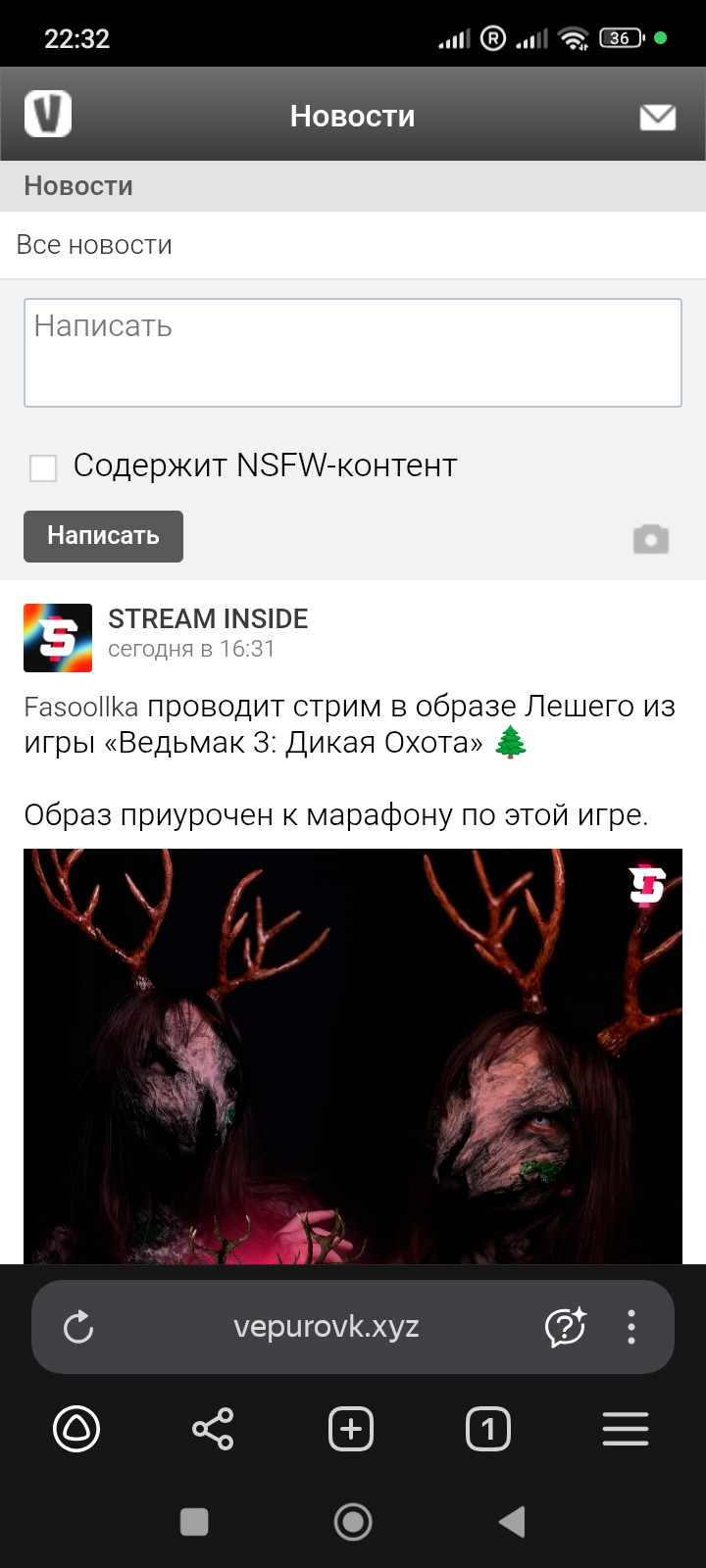This screenshot has height=1568, width=706.
Task: Tap the vepurovk.xyz address bar
Action: [327, 1327]
